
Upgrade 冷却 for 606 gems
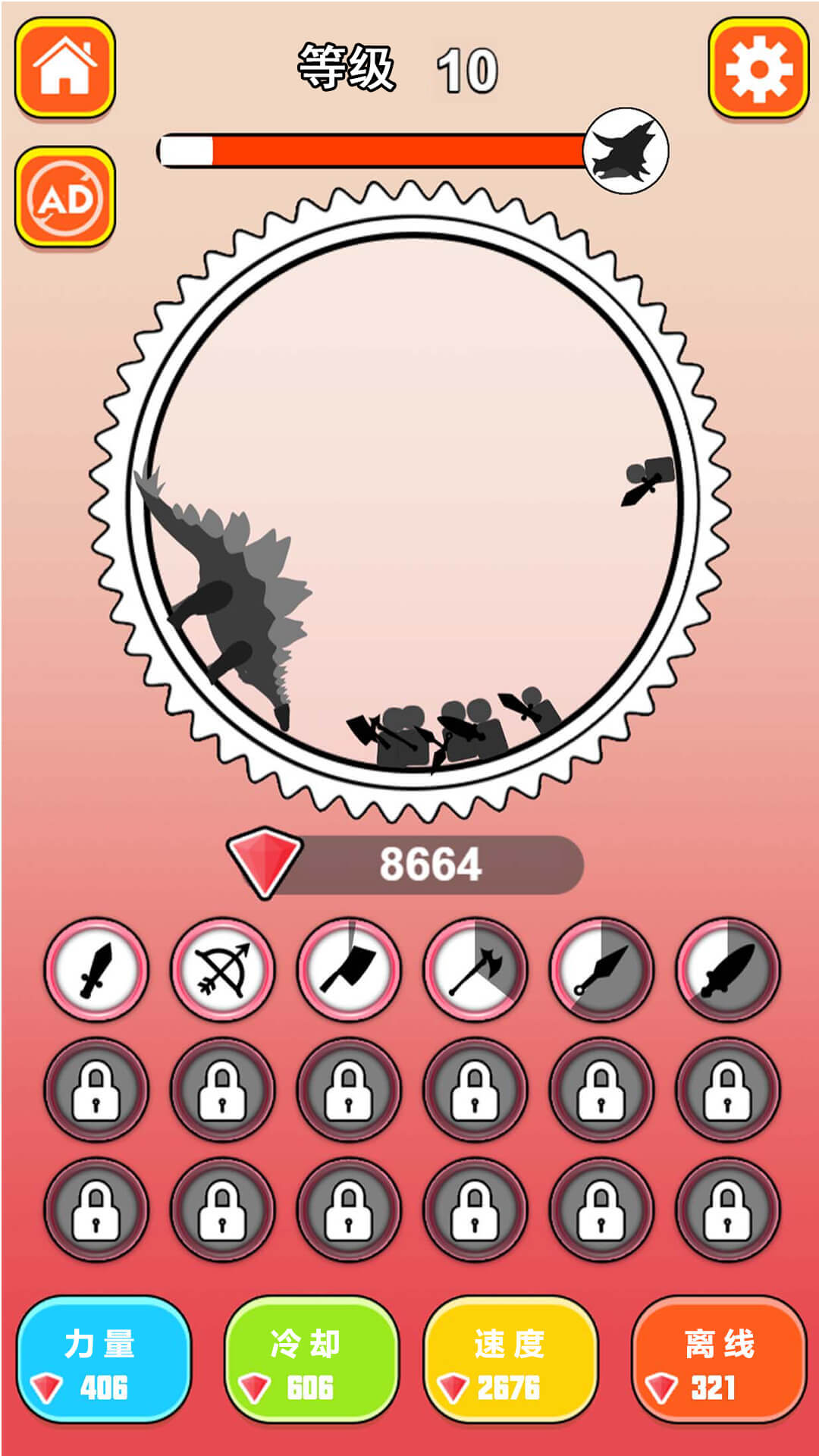tap(311, 1359)
